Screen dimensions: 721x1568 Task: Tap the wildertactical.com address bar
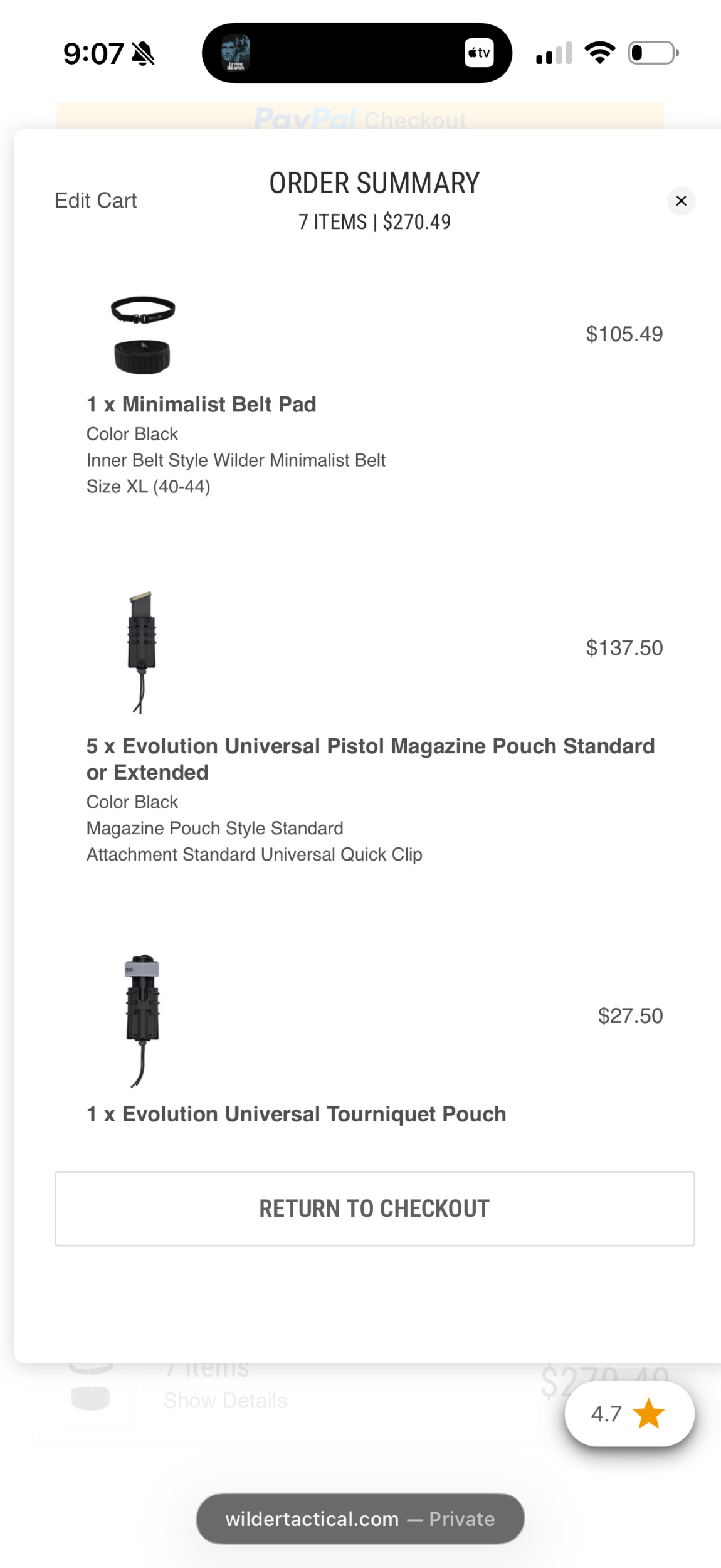(x=360, y=1518)
